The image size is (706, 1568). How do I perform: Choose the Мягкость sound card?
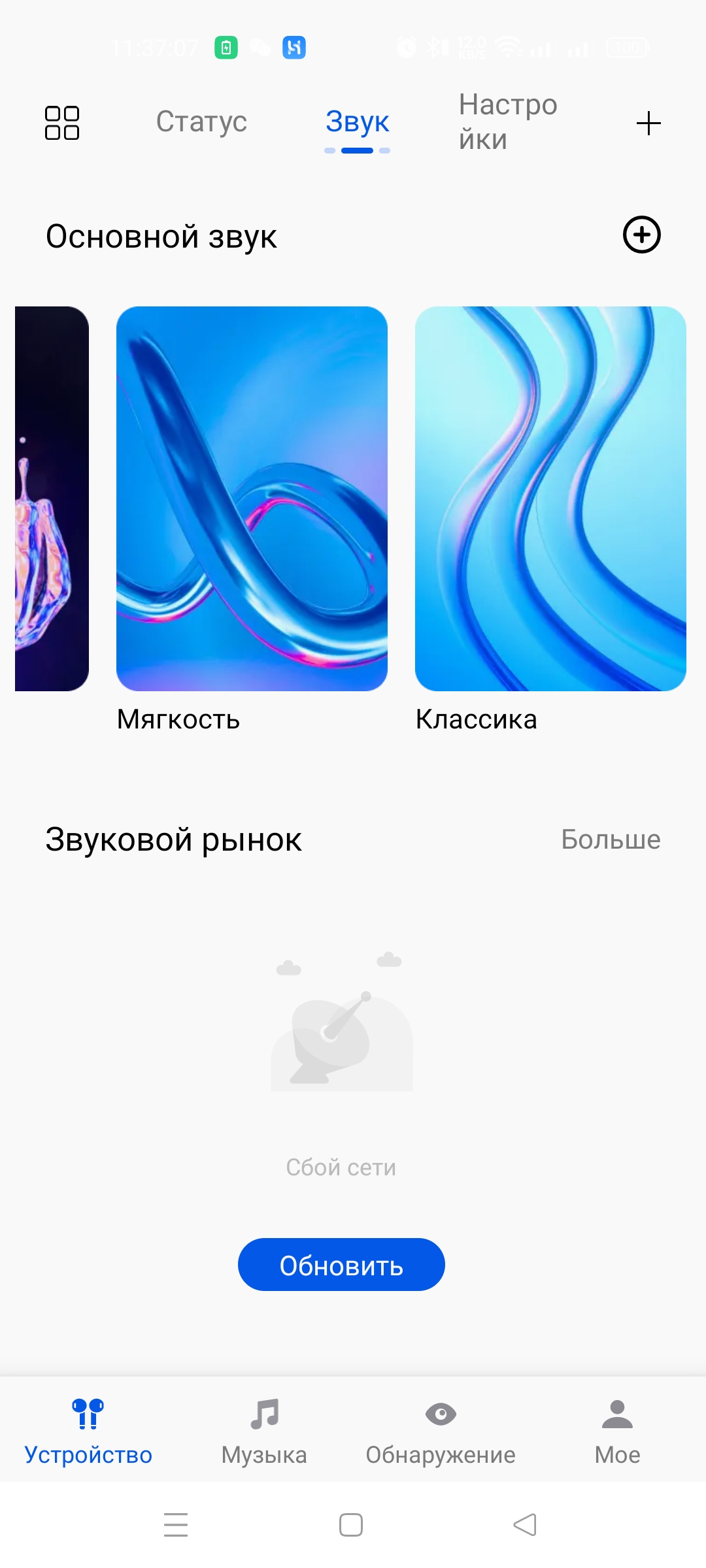(252, 498)
